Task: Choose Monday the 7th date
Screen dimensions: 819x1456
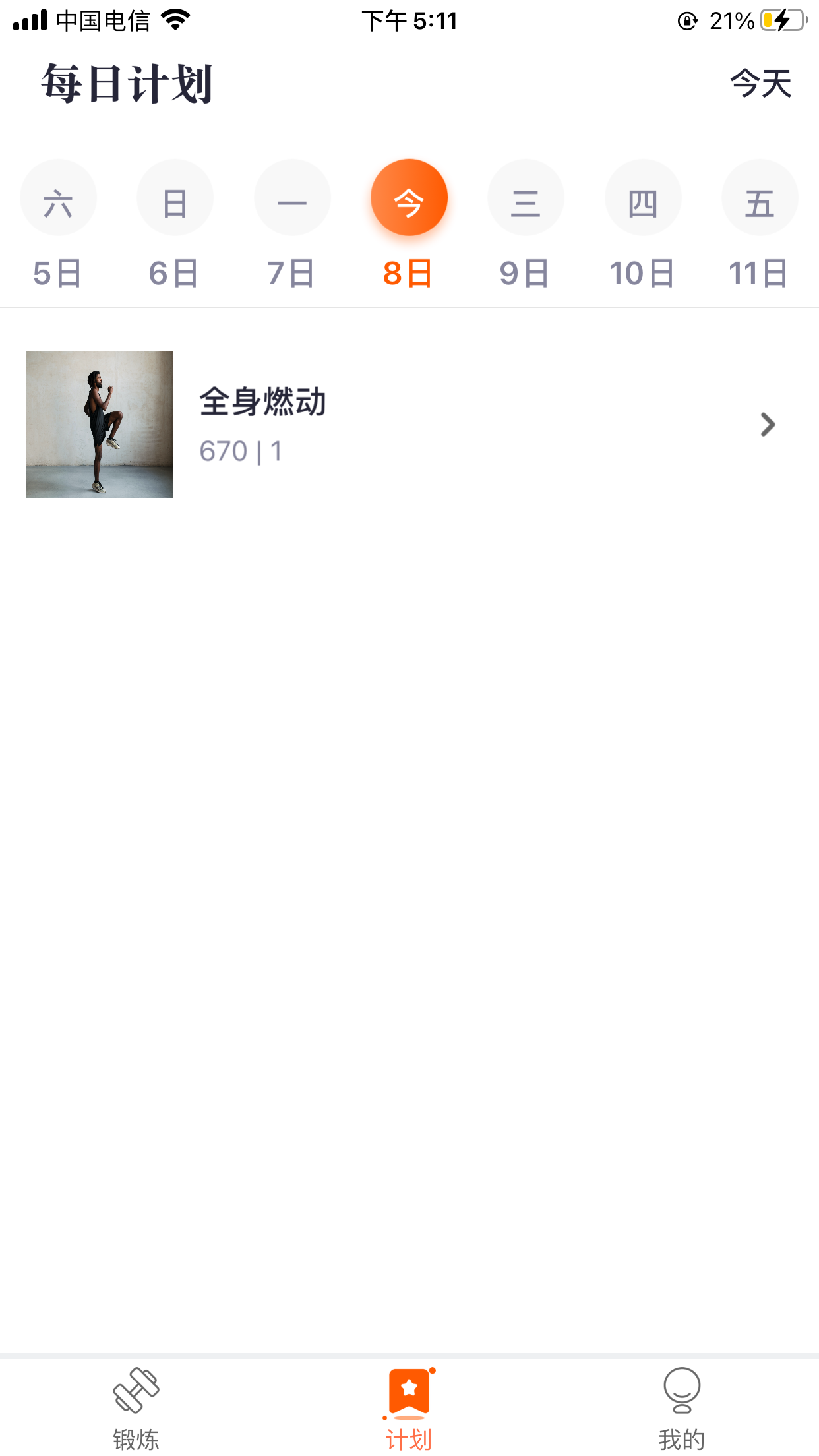Action: pos(292,198)
